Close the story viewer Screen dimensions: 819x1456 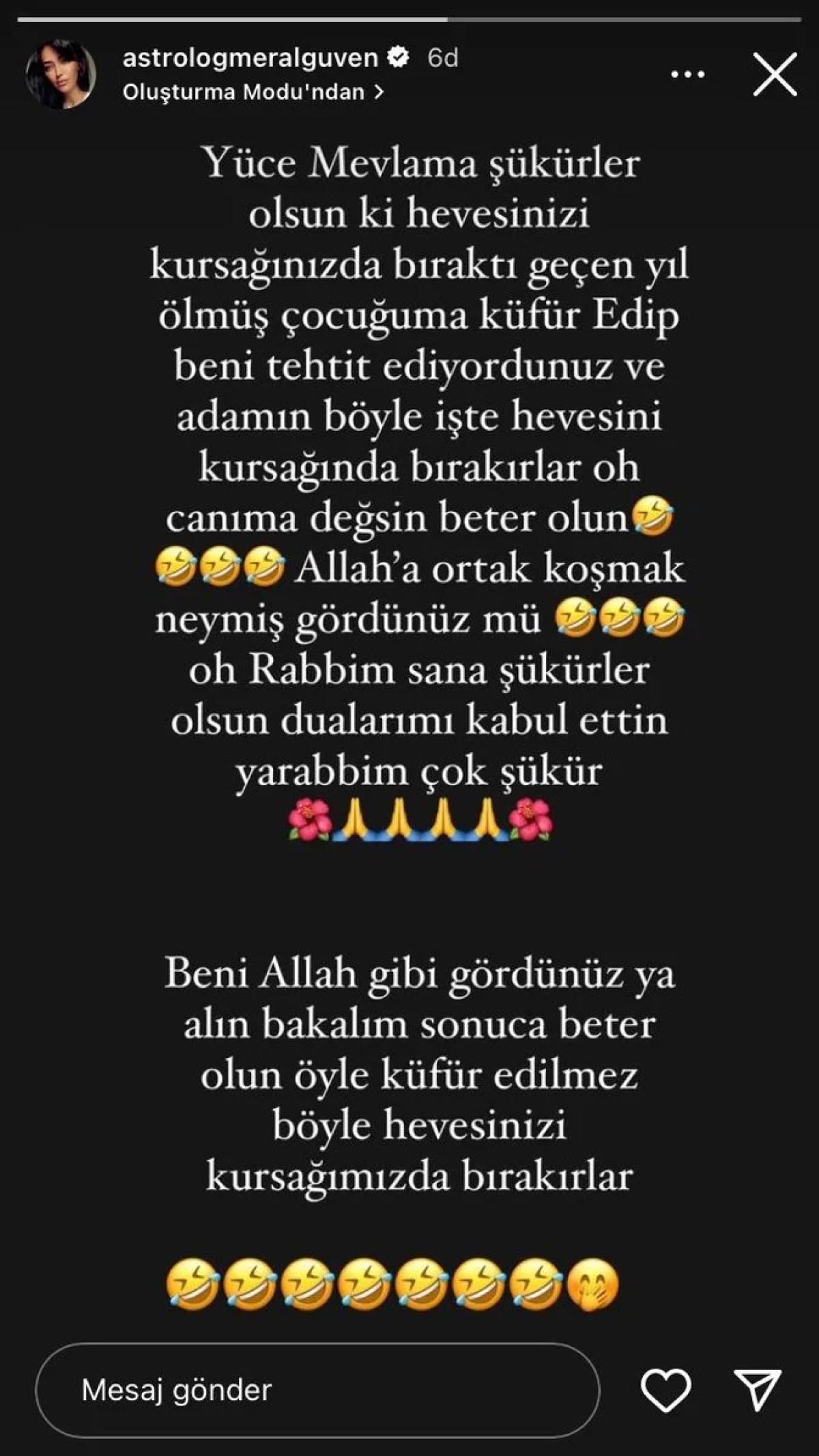(775, 74)
